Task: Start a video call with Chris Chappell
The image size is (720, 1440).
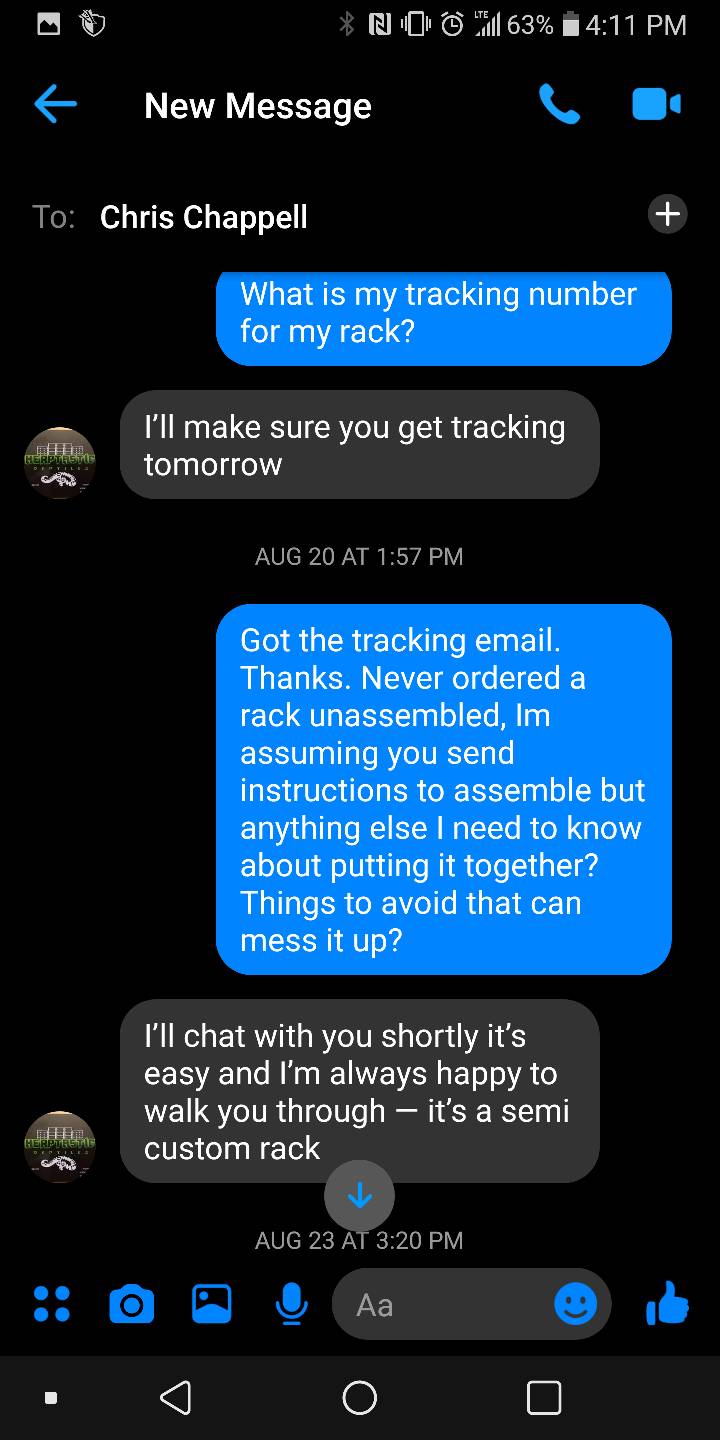Action: pos(656,104)
